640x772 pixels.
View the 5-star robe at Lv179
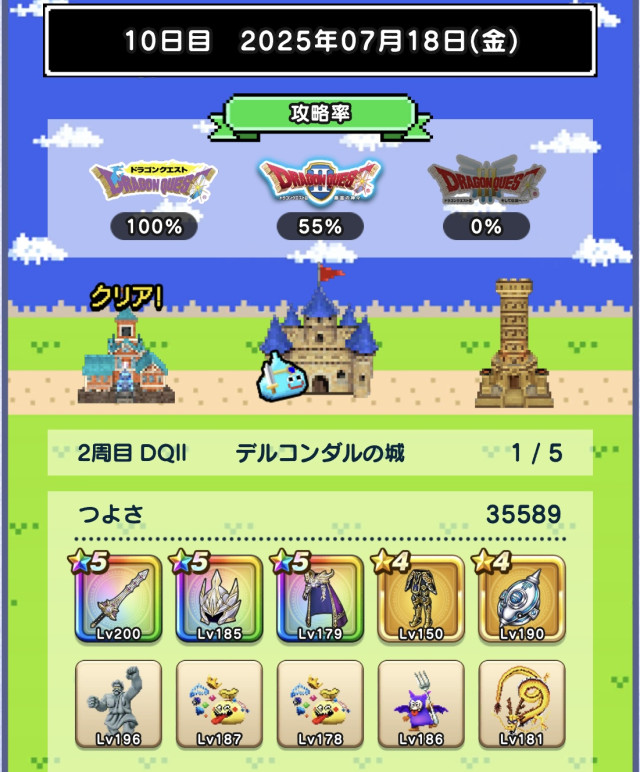coord(320,600)
